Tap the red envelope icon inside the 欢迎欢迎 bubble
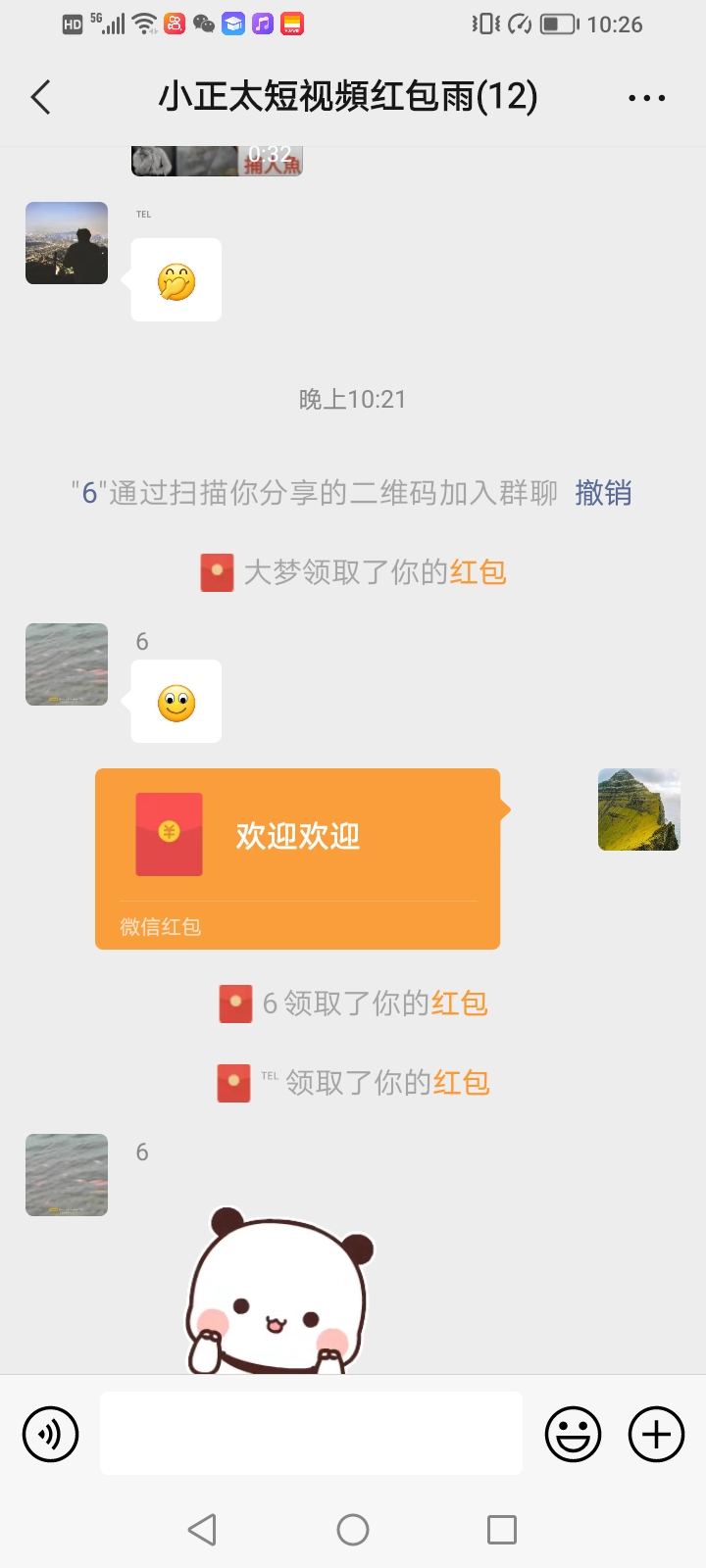The width and height of the screenshot is (706, 1568). pyautogui.click(x=169, y=834)
